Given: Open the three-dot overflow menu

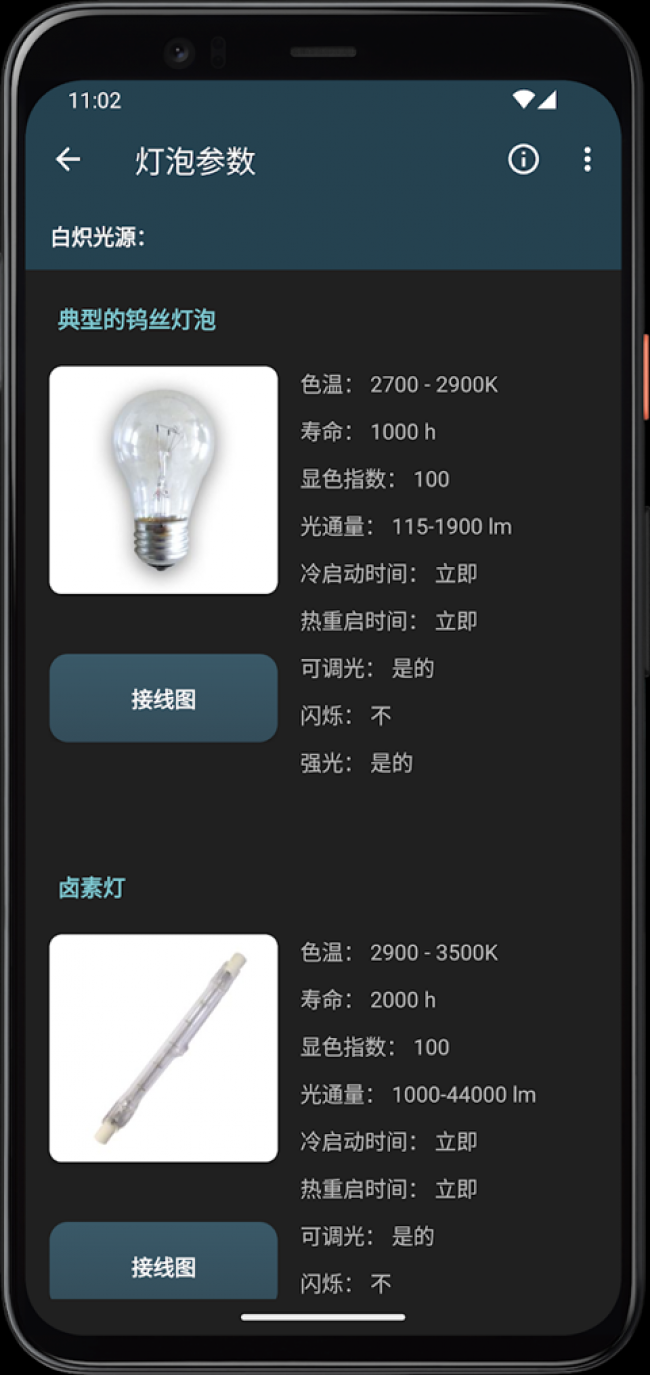Looking at the screenshot, I should pyautogui.click(x=587, y=160).
